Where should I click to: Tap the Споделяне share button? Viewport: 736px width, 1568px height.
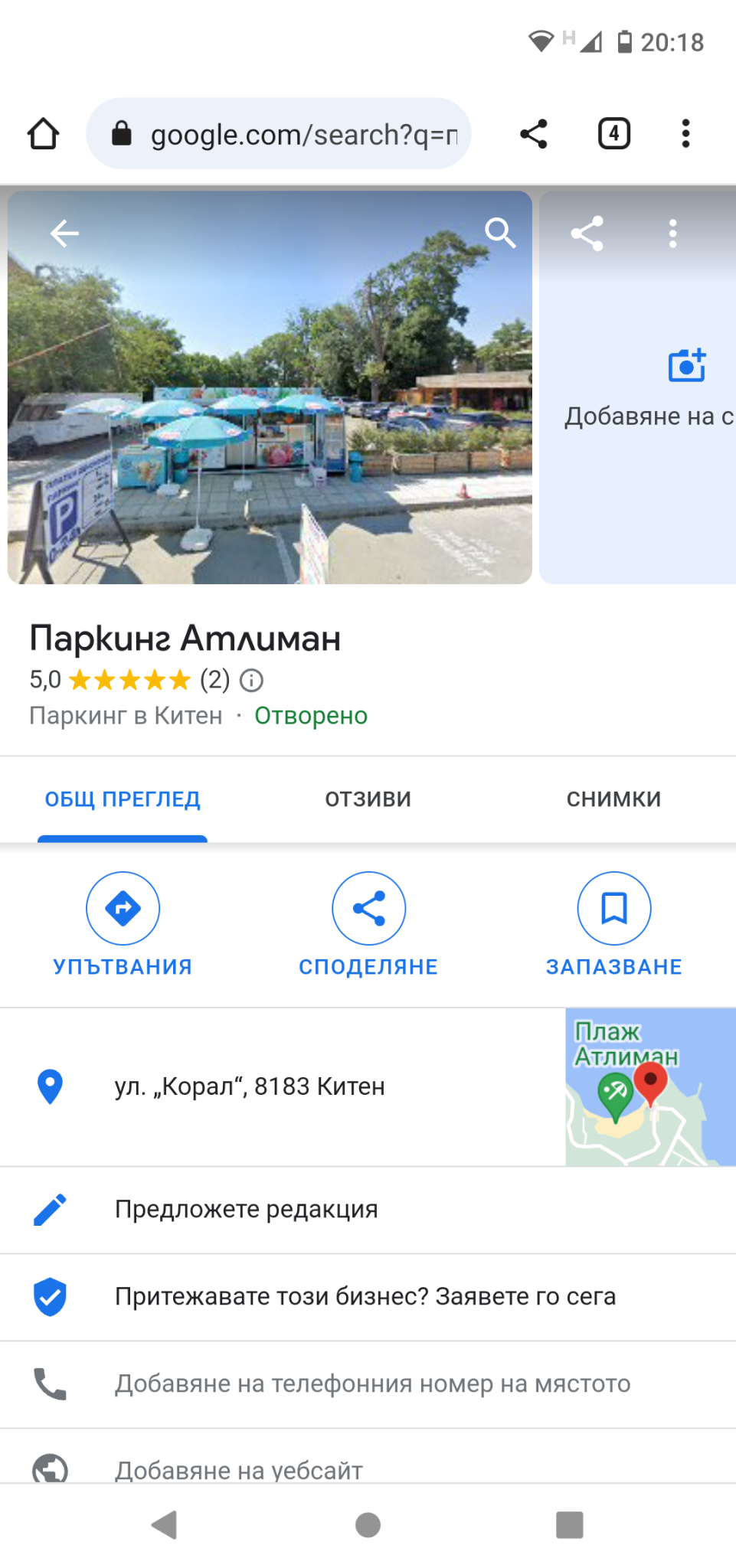click(368, 923)
